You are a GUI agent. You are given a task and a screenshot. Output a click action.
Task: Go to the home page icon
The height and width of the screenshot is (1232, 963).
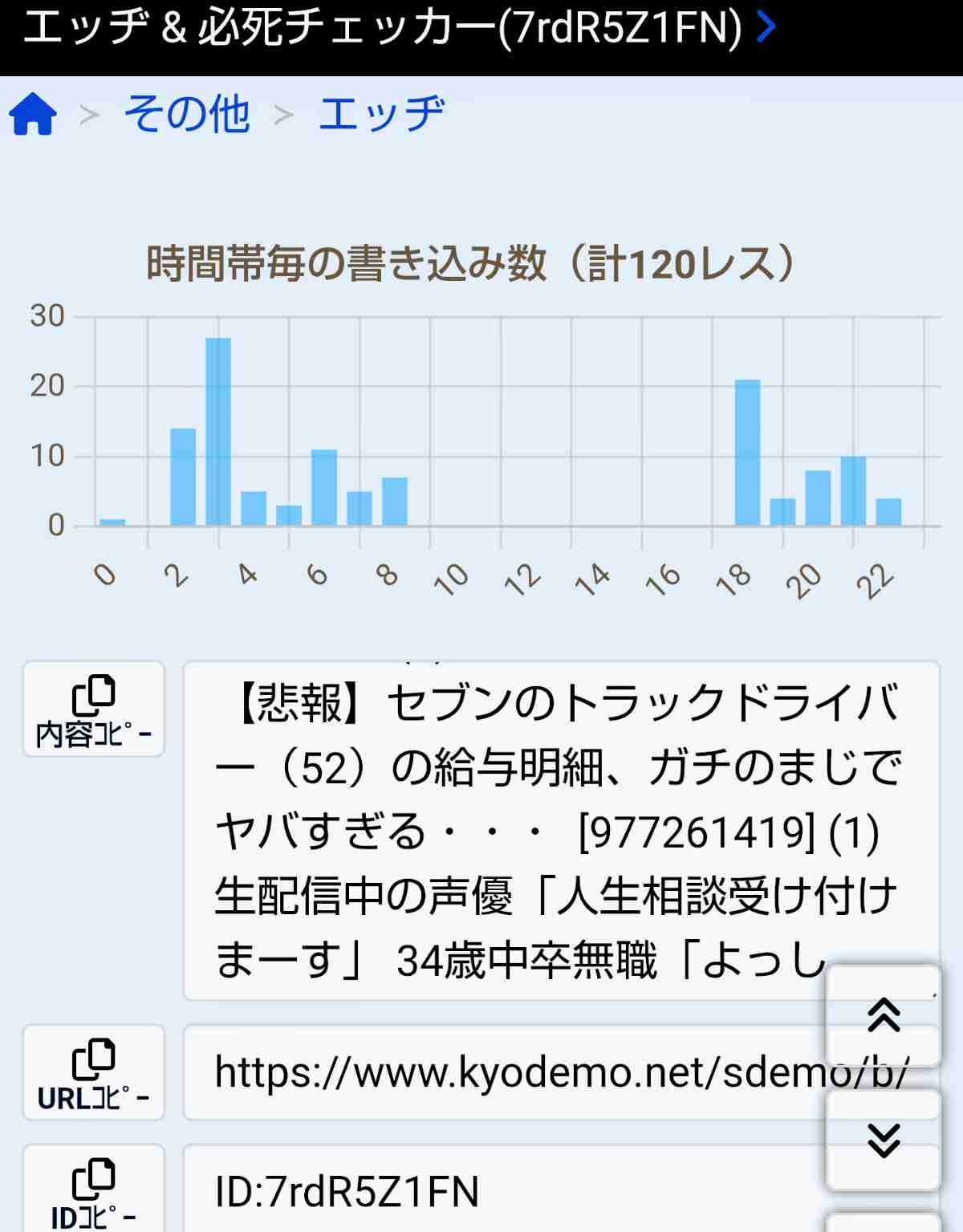(33, 114)
